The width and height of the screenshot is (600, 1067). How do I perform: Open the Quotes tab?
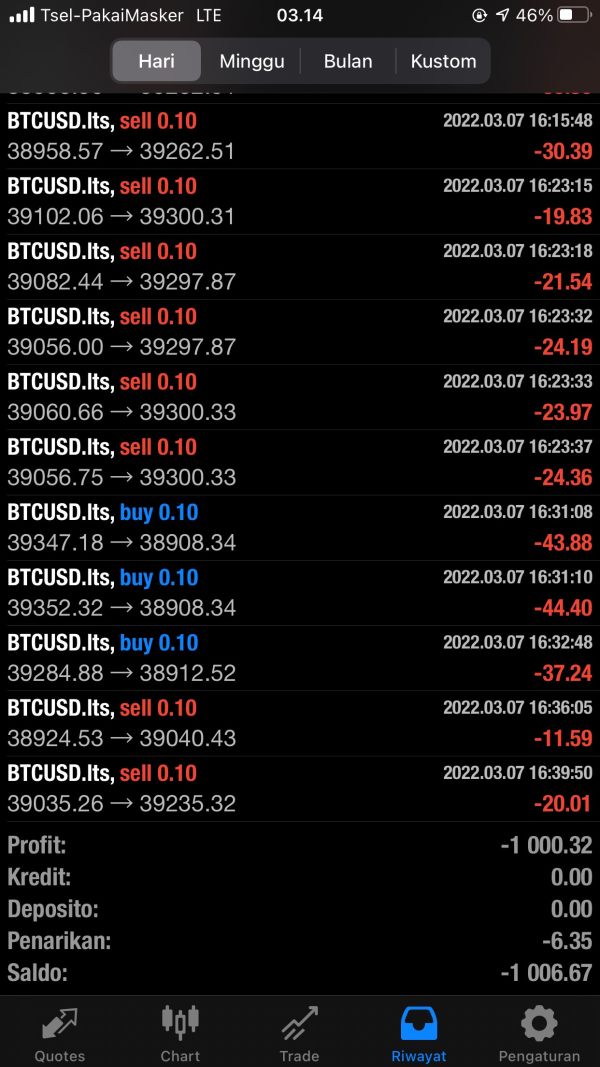click(x=60, y=1032)
